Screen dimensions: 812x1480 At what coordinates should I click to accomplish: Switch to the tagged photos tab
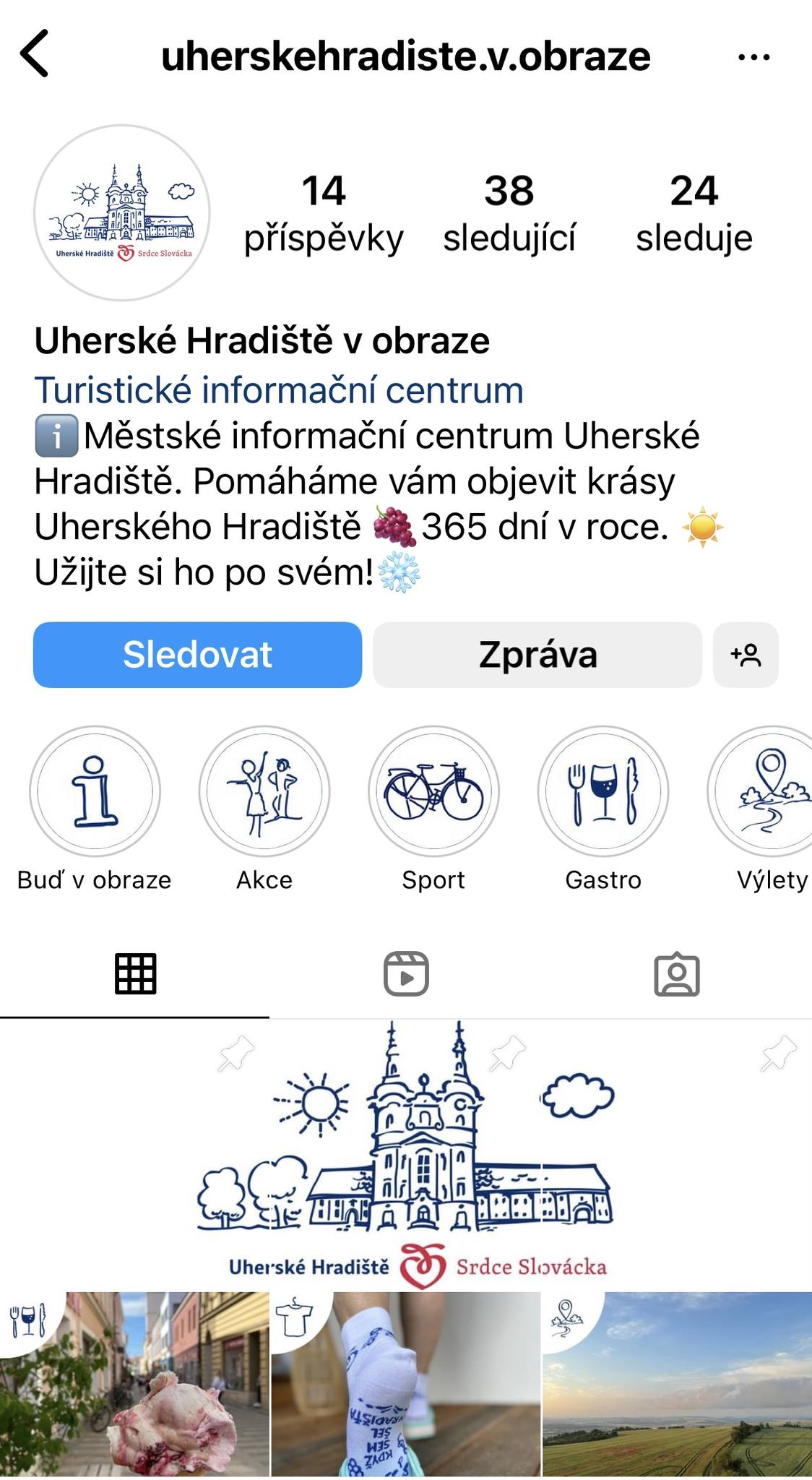676,974
